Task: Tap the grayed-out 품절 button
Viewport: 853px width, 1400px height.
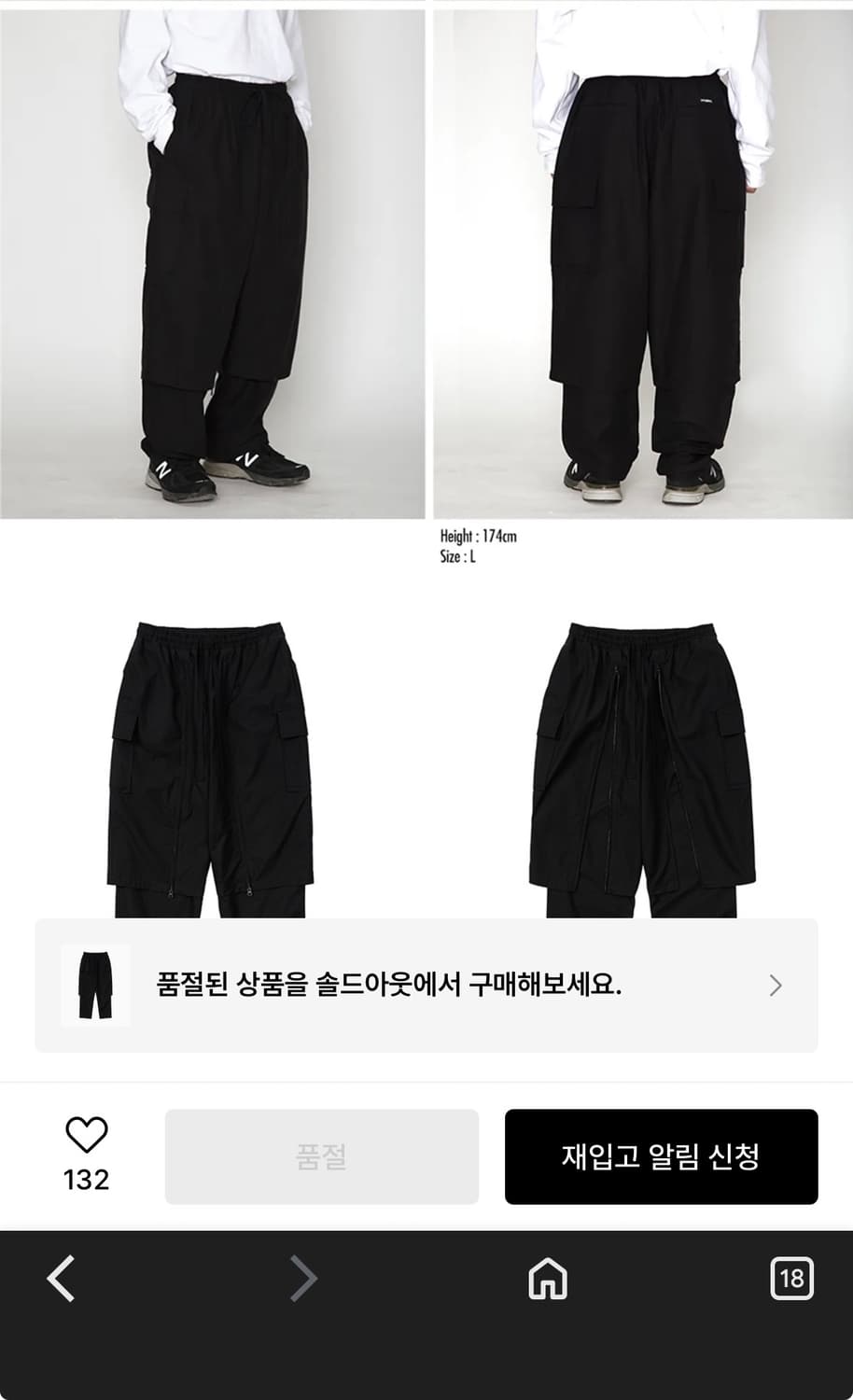Action: coord(321,1157)
